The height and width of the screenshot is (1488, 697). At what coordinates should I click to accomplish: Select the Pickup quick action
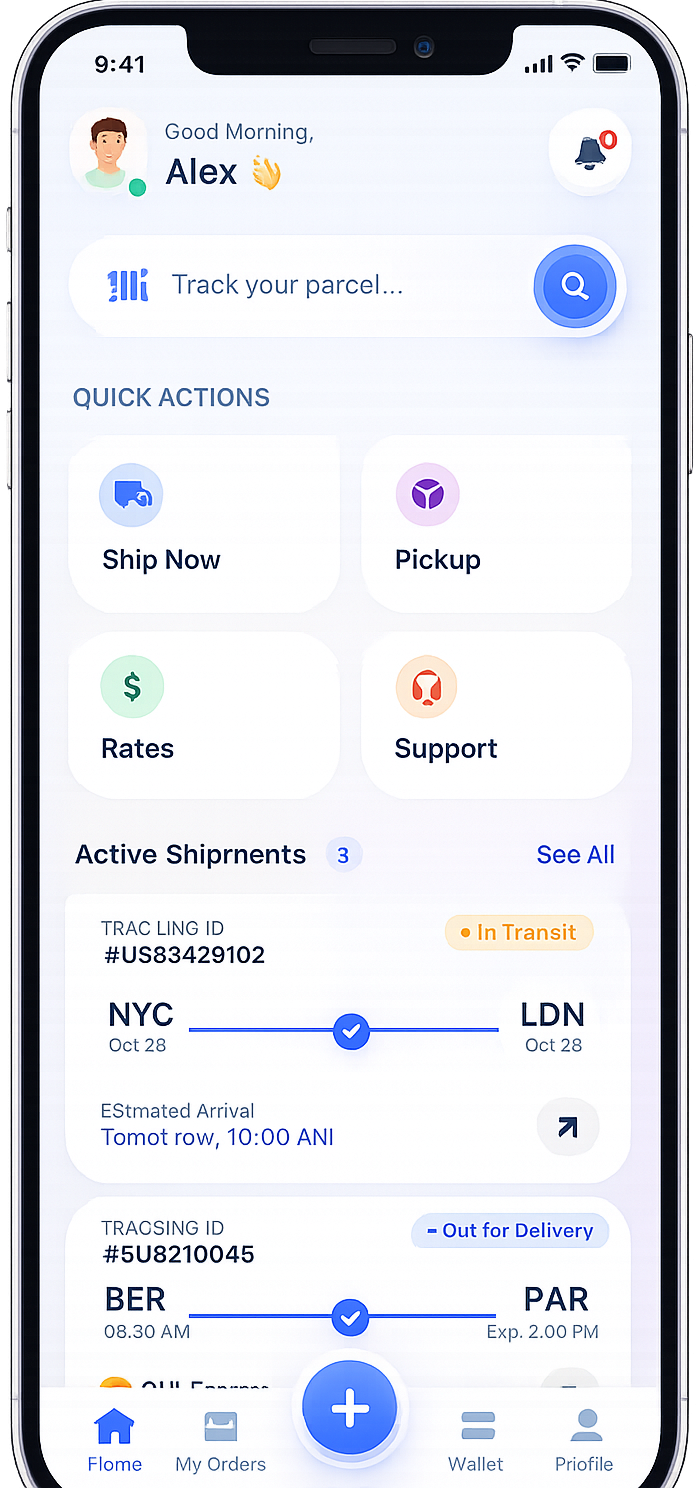pos(496,524)
